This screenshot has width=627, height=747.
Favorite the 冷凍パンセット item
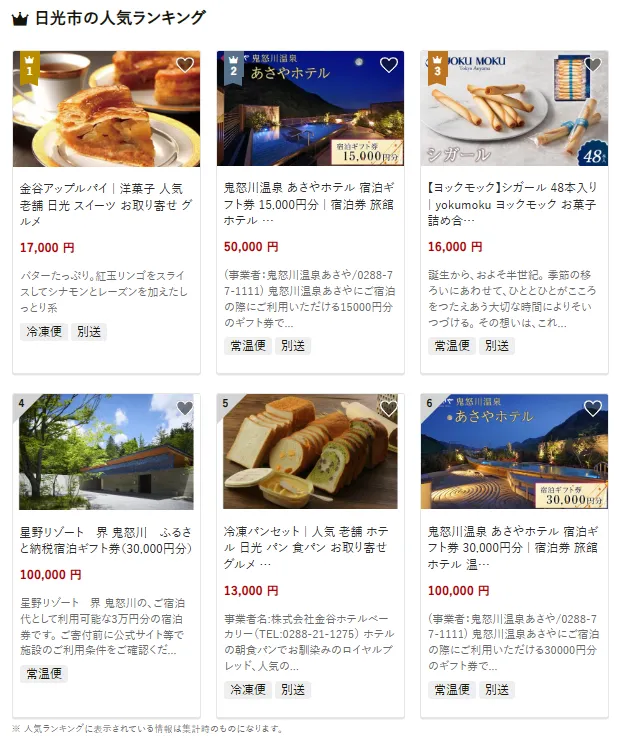(389, 408)
